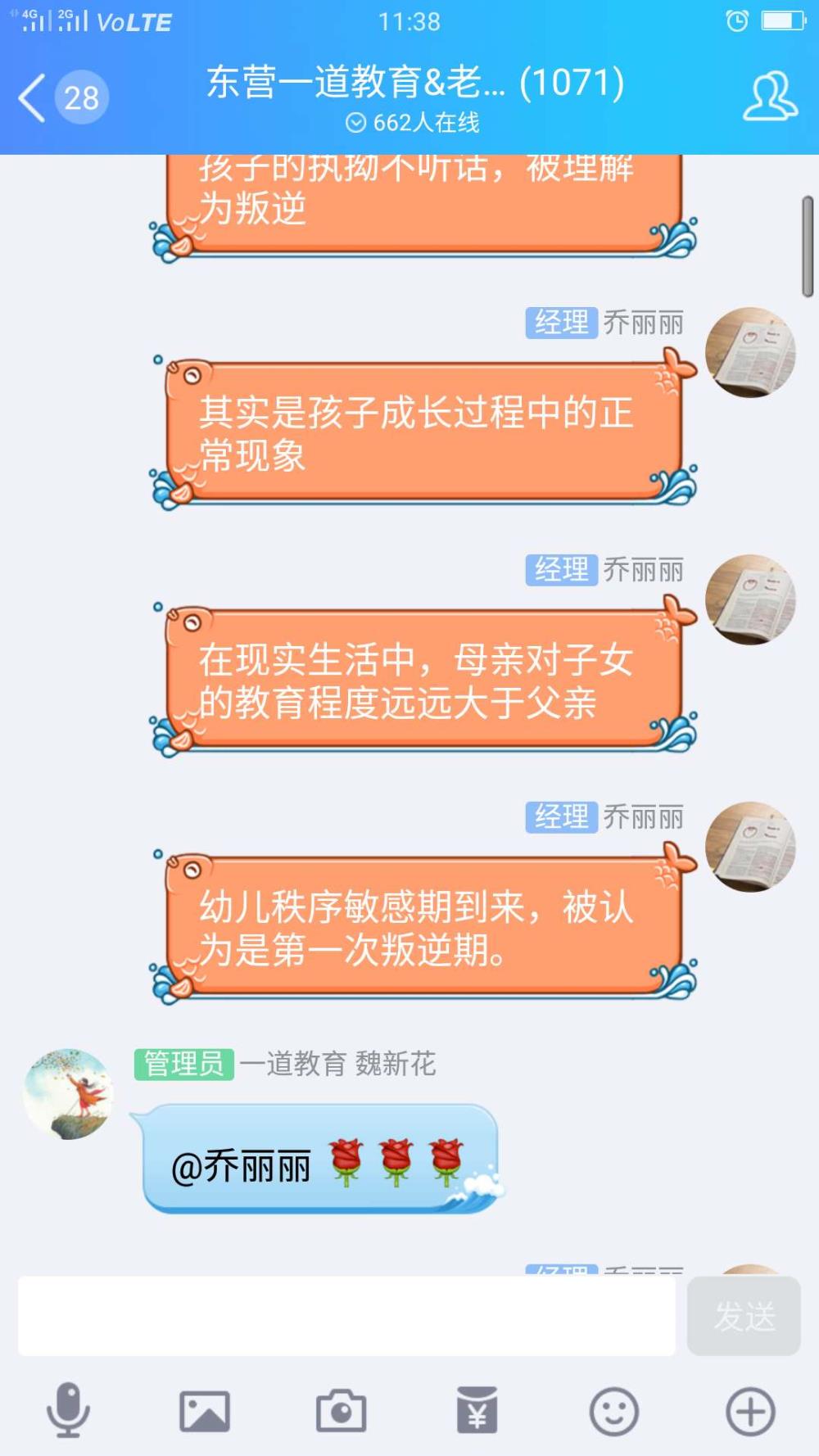Open 乔丽丽's avatar beside 正常现象 message

[x=750, y=353]
